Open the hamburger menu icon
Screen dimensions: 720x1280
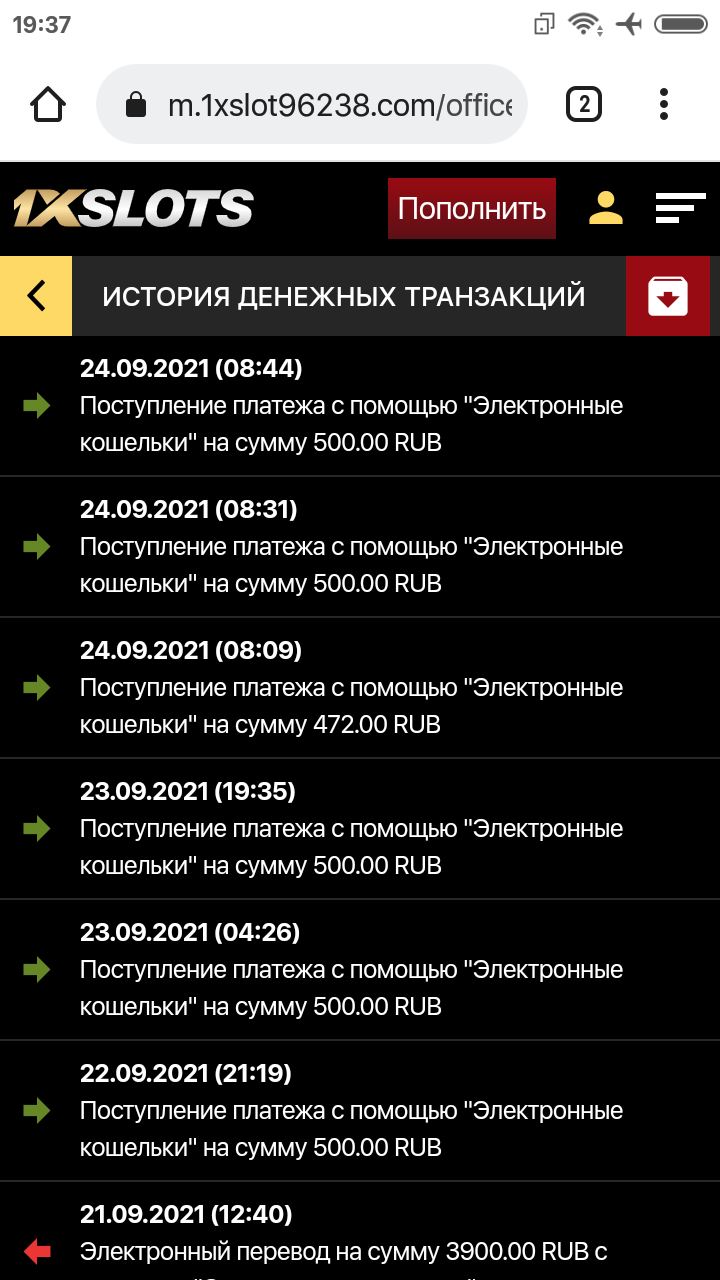point(680,208)
